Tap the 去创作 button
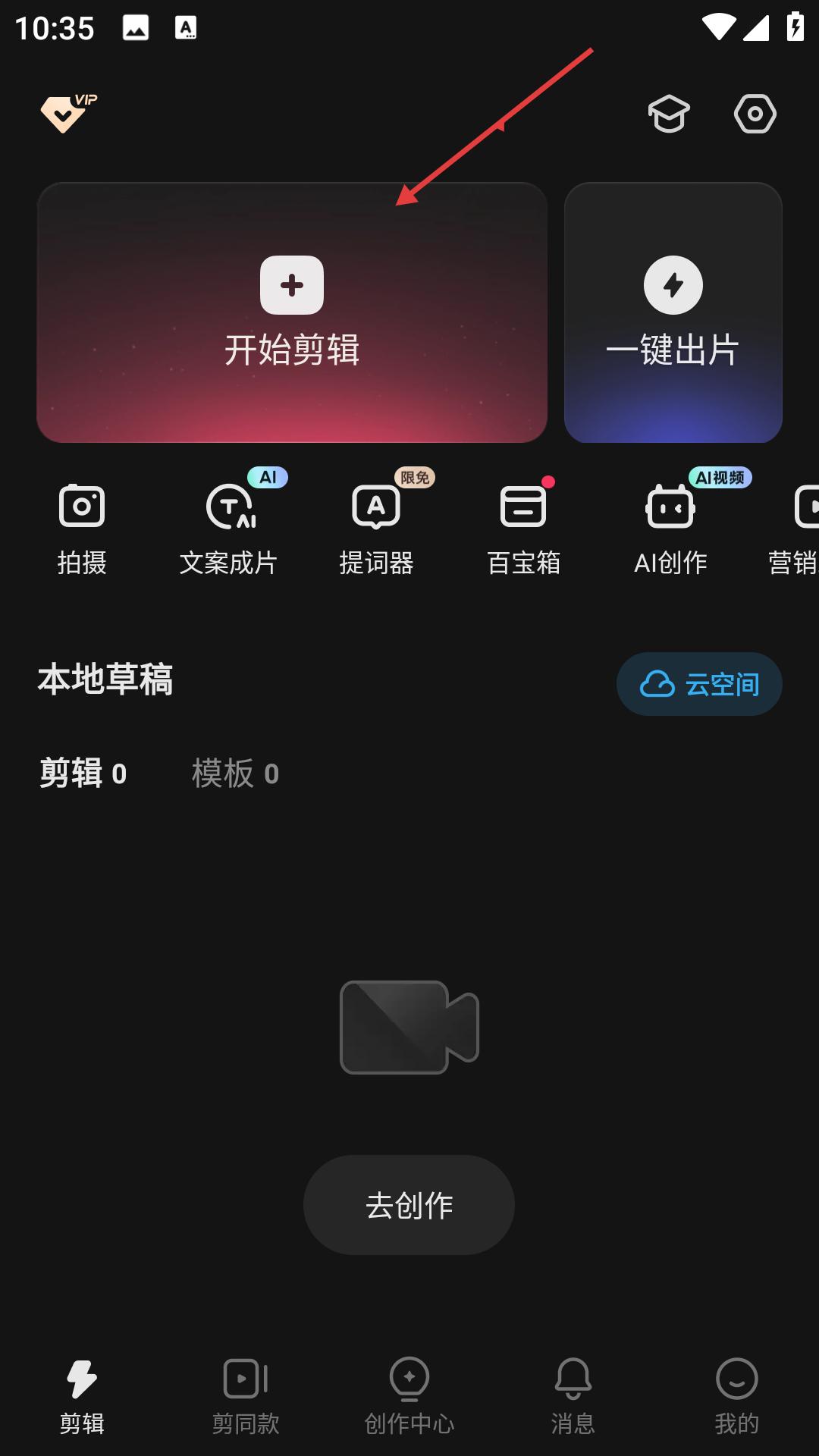Screen dimensions: 819x1456 (x=409, y=1205)
